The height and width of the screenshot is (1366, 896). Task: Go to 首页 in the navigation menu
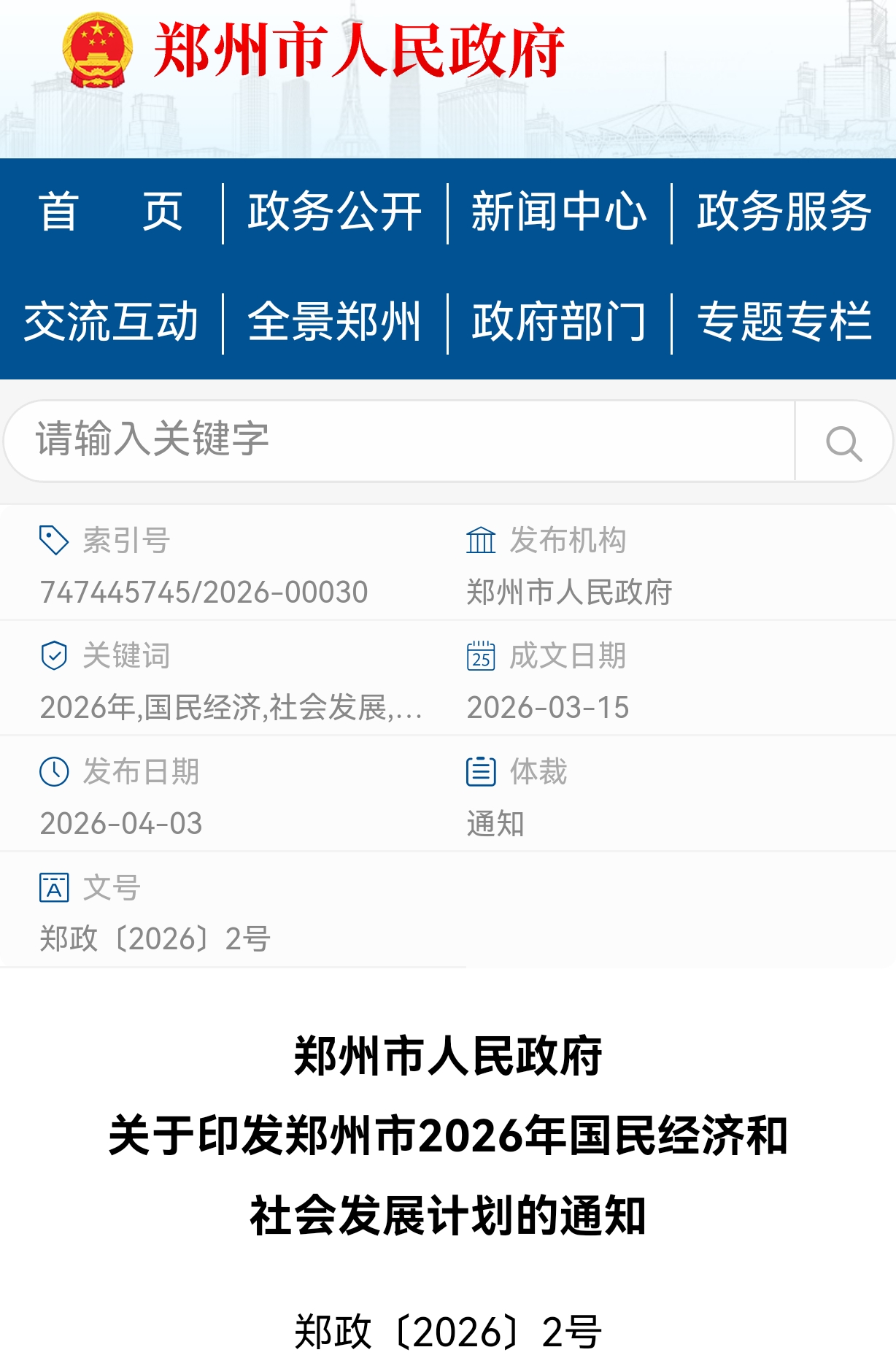(110, 212)
